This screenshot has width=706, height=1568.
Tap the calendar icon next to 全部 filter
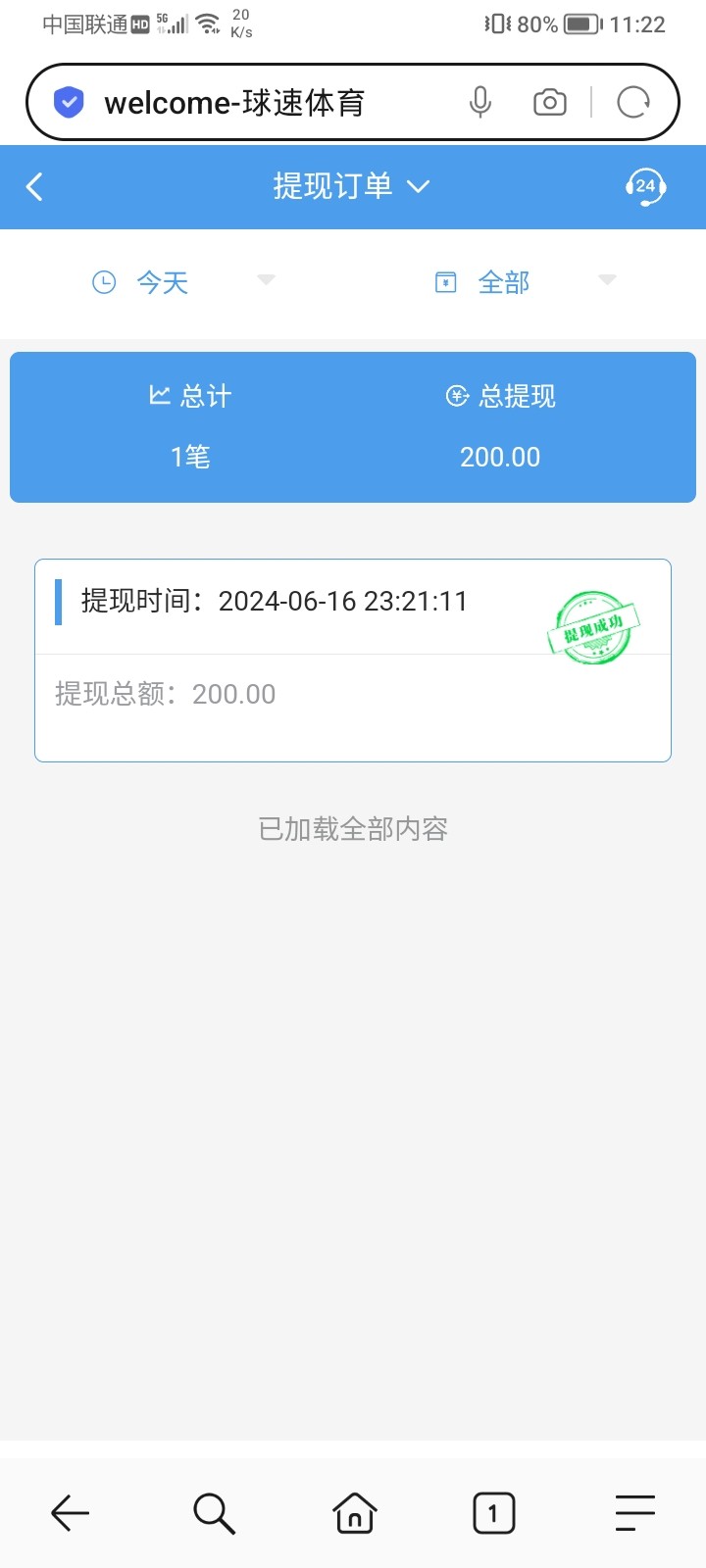pos(444,282)
